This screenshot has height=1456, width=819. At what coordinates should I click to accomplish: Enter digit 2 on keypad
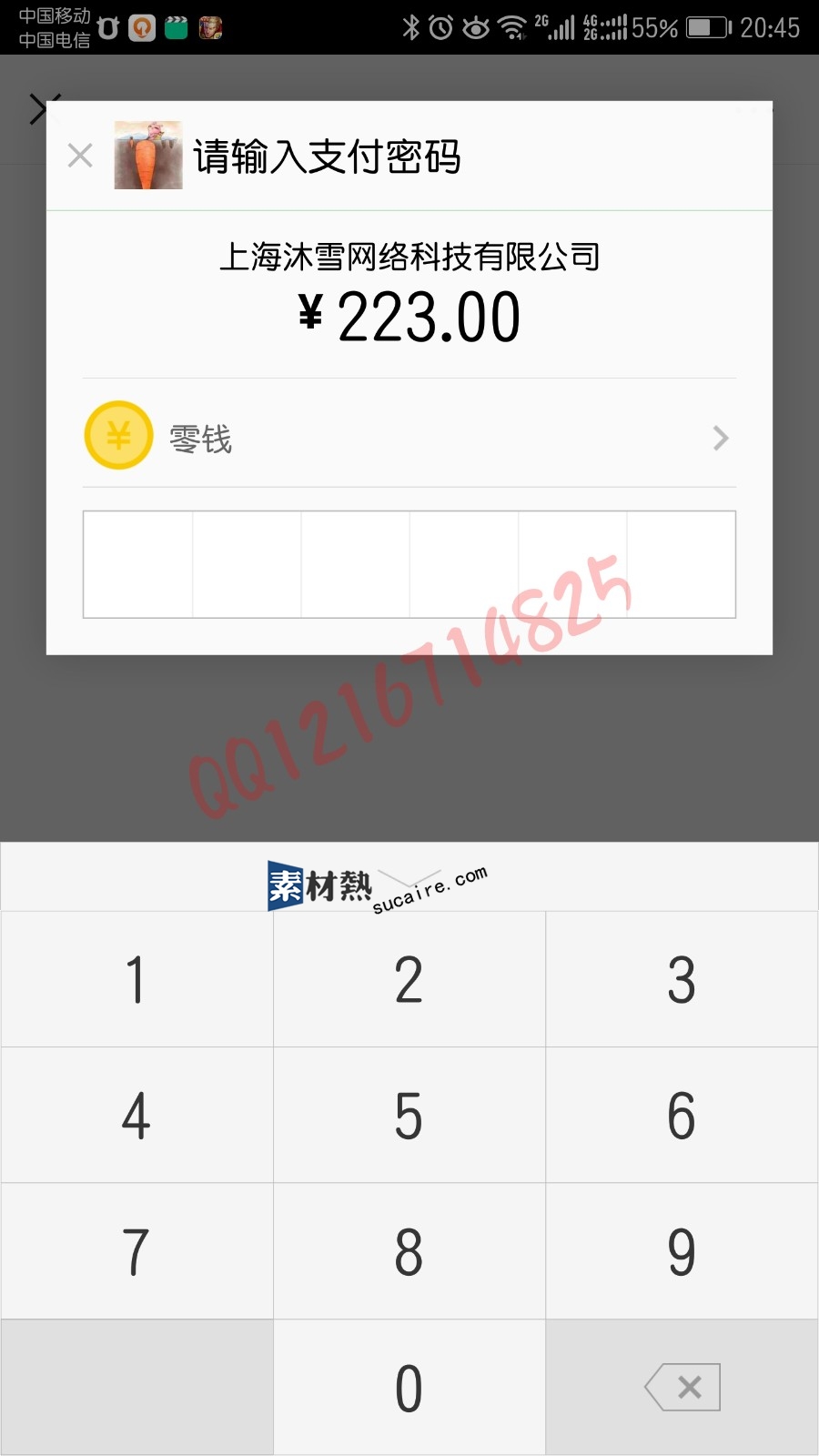coord(409,980)
